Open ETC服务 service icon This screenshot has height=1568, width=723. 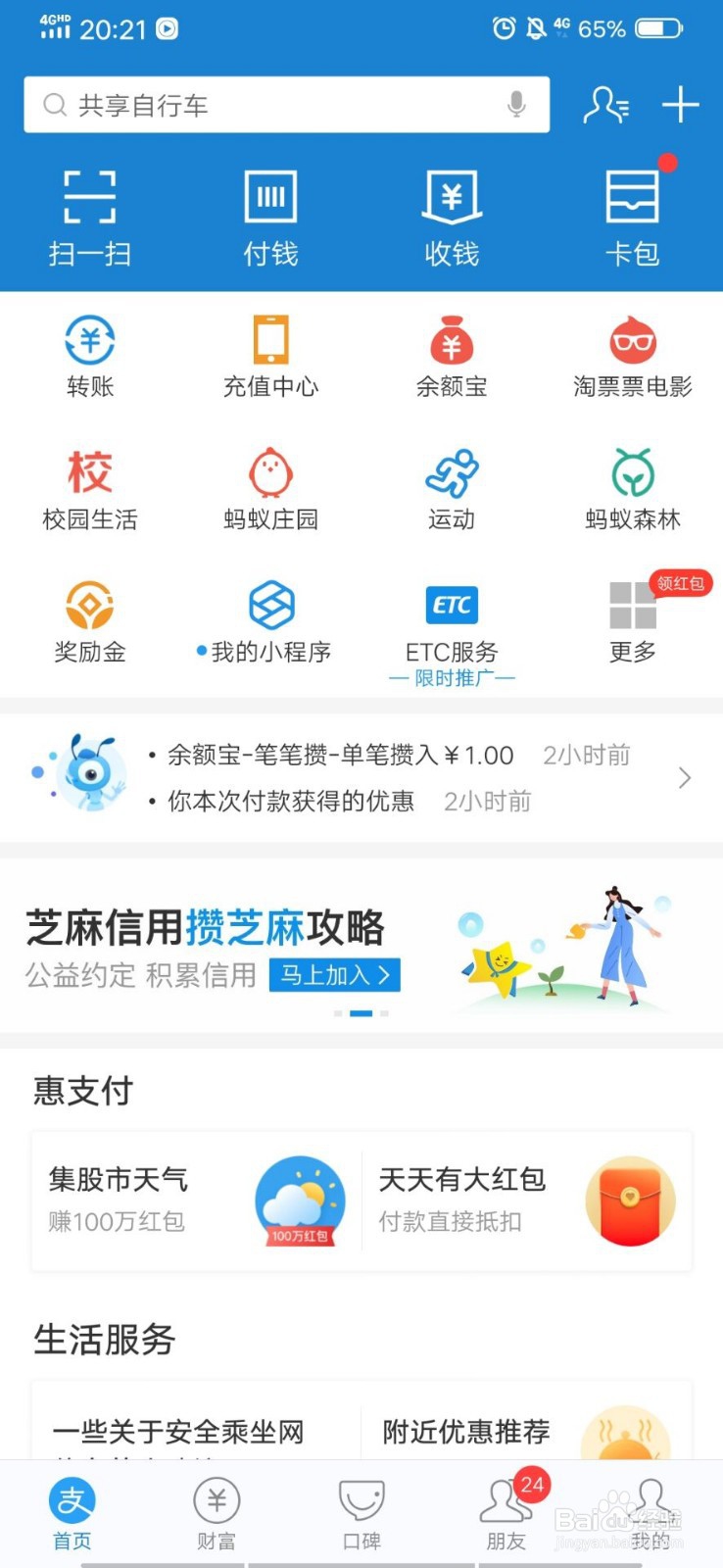pos(452,617)
